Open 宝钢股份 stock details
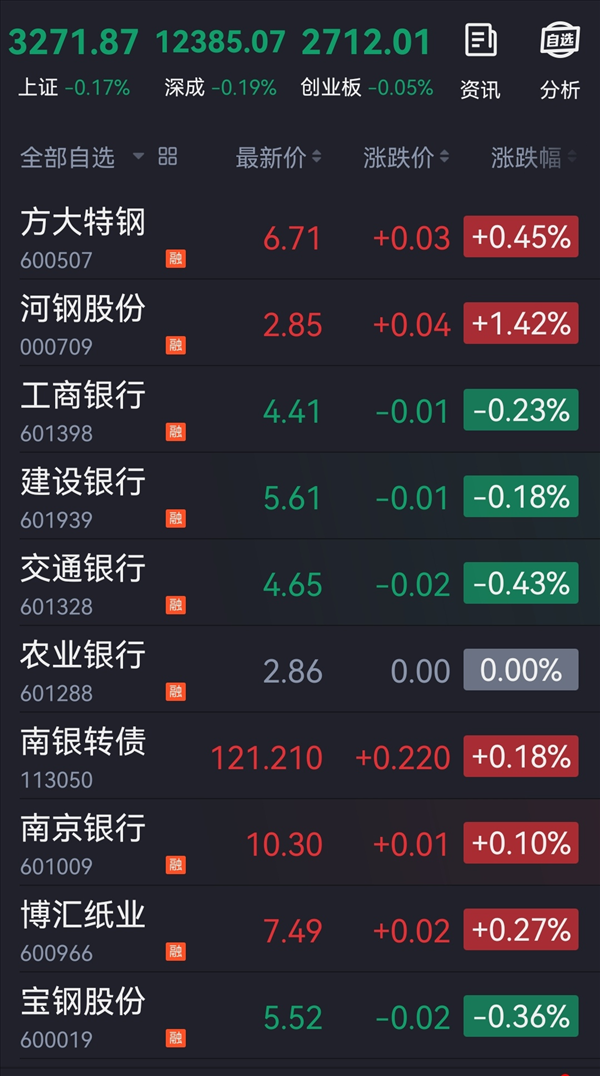Viewport: 600px width, 1076px height. 300,1015
